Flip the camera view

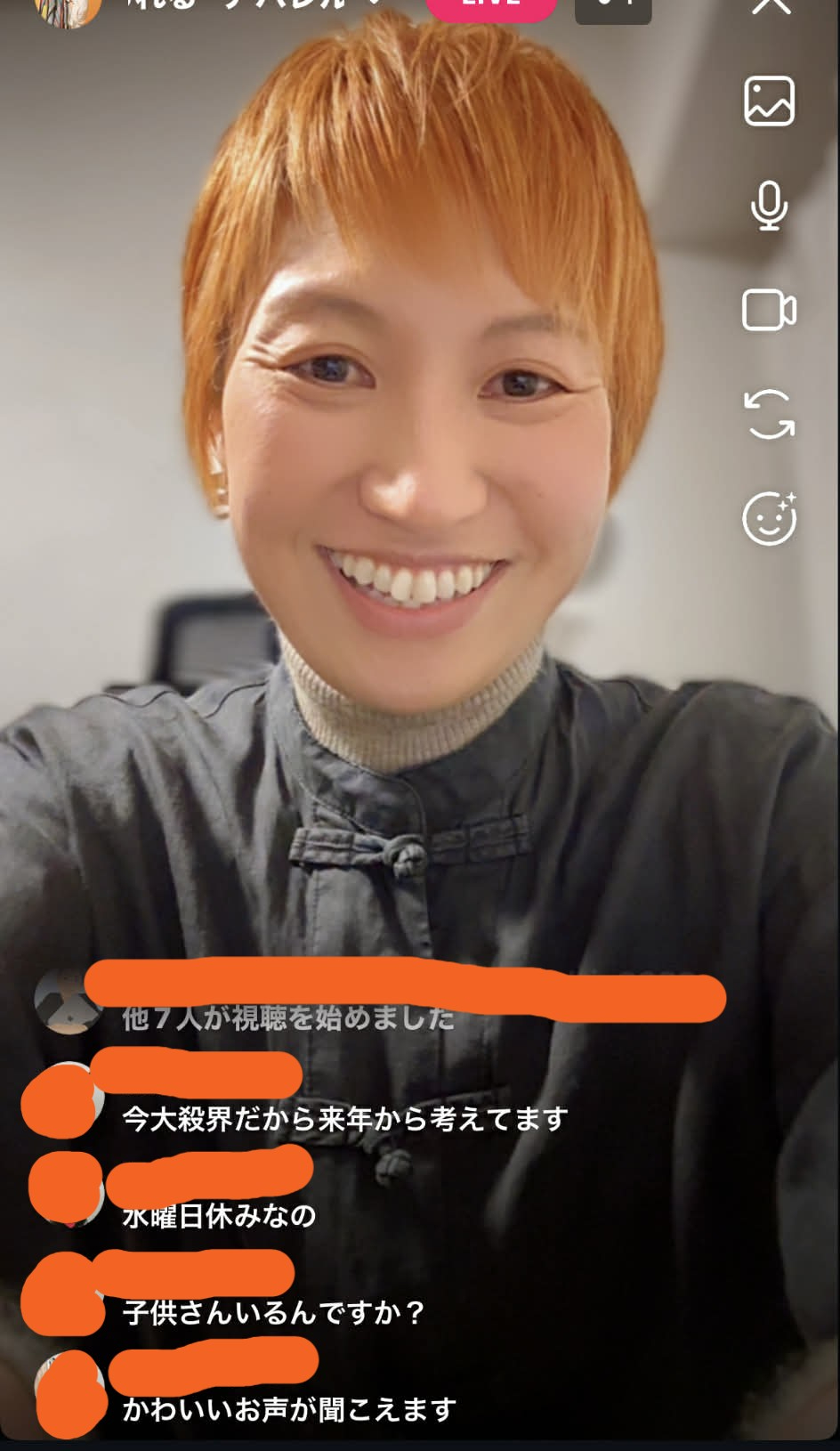coord(769,415)
